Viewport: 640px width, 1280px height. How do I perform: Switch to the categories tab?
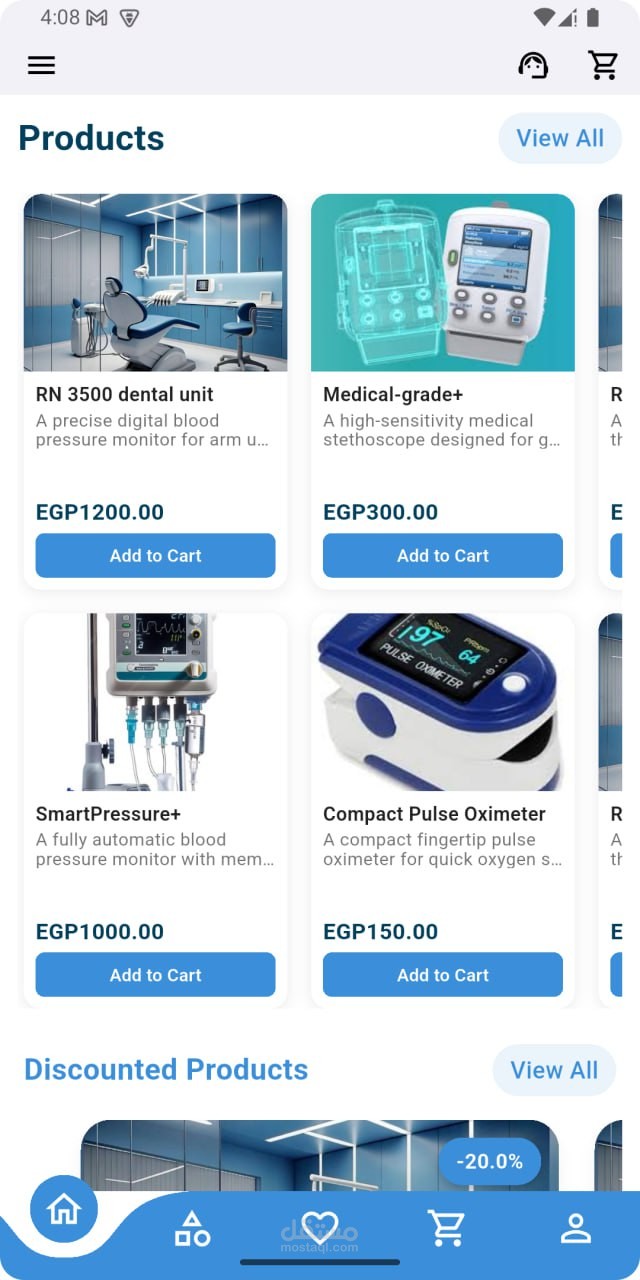click(192, 1229)
